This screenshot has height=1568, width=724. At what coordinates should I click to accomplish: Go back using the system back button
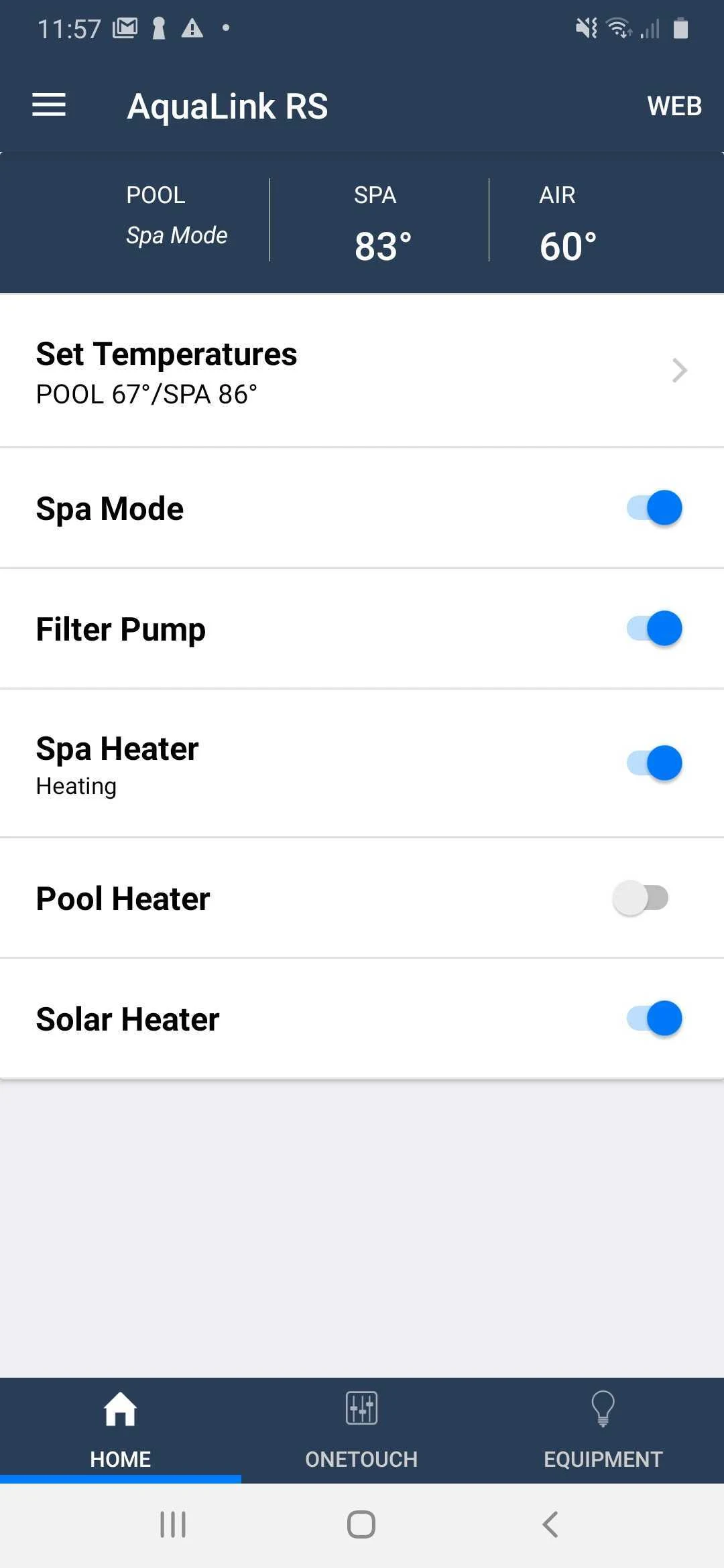[550, 1524]
